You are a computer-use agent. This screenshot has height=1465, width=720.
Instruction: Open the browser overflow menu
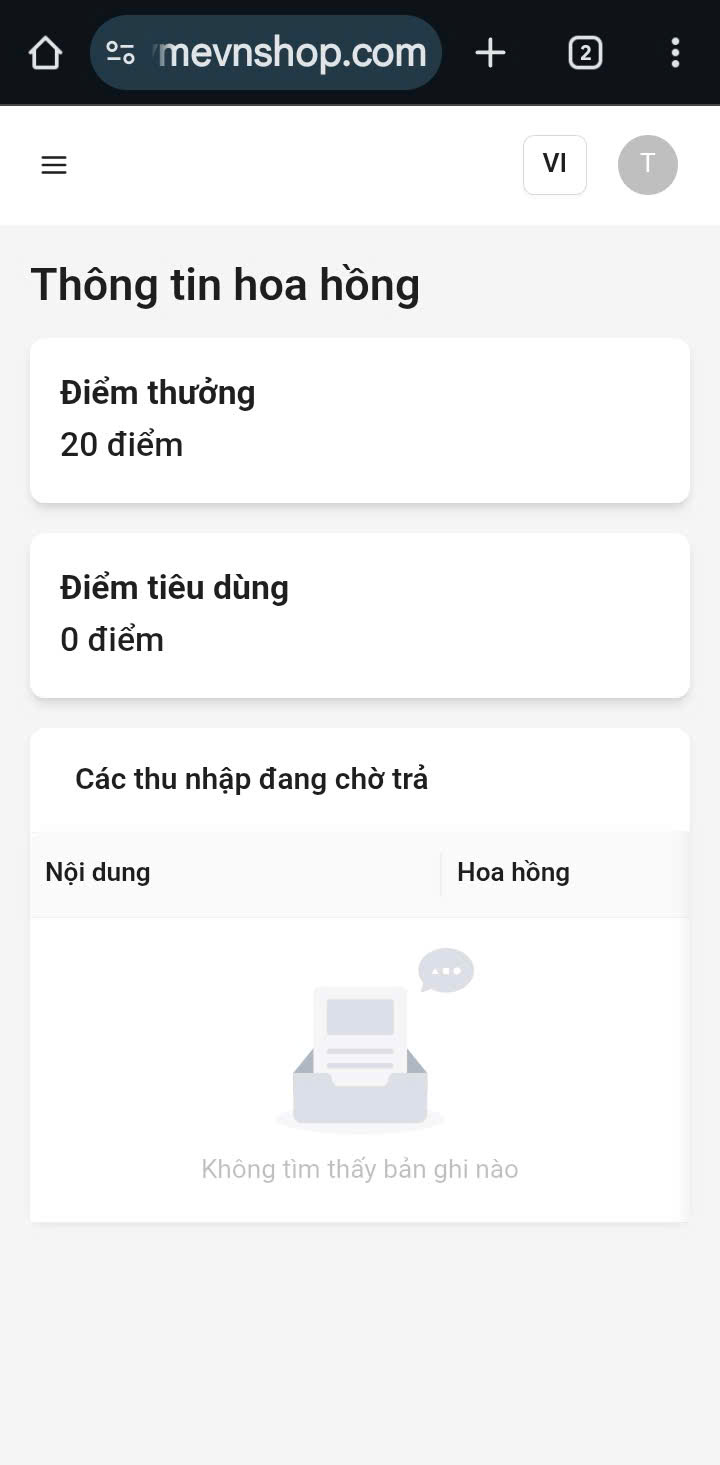[x=675, y=53]
